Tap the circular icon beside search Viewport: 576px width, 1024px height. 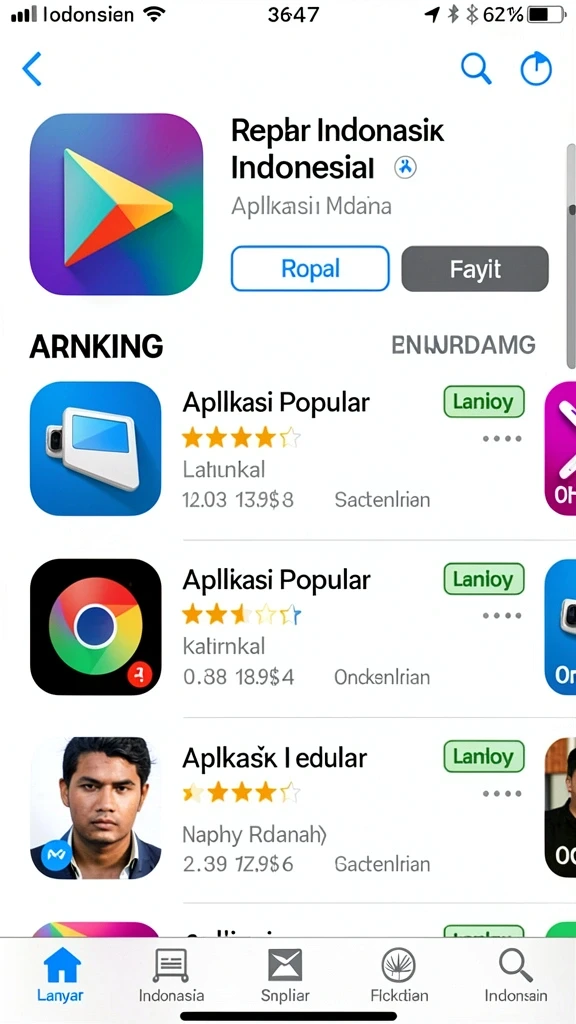tap(536, 69)
